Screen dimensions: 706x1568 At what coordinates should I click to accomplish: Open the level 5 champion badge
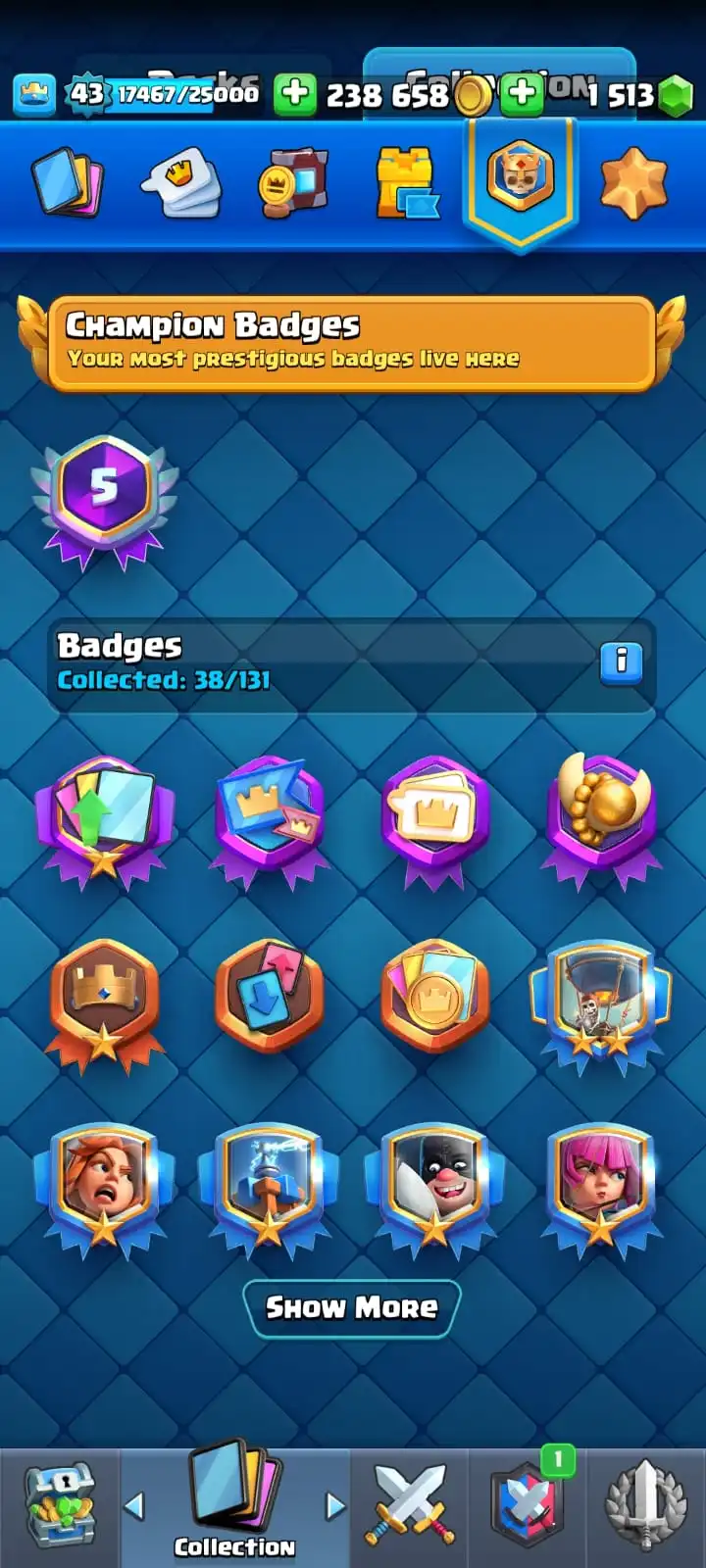pos(104,500)
